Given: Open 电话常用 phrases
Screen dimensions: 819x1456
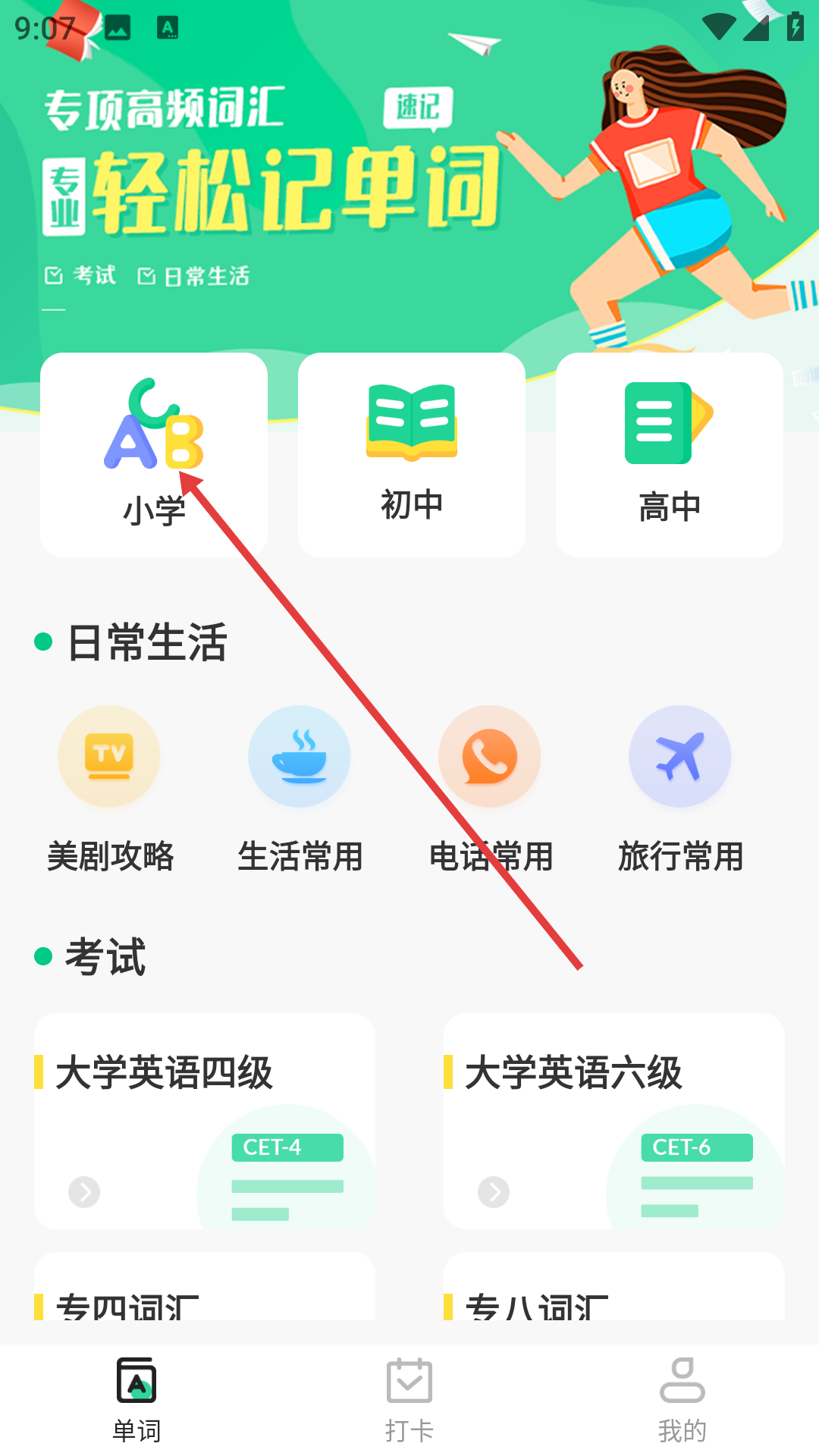Looking at the screenshot, I should [x=491, y=789].
